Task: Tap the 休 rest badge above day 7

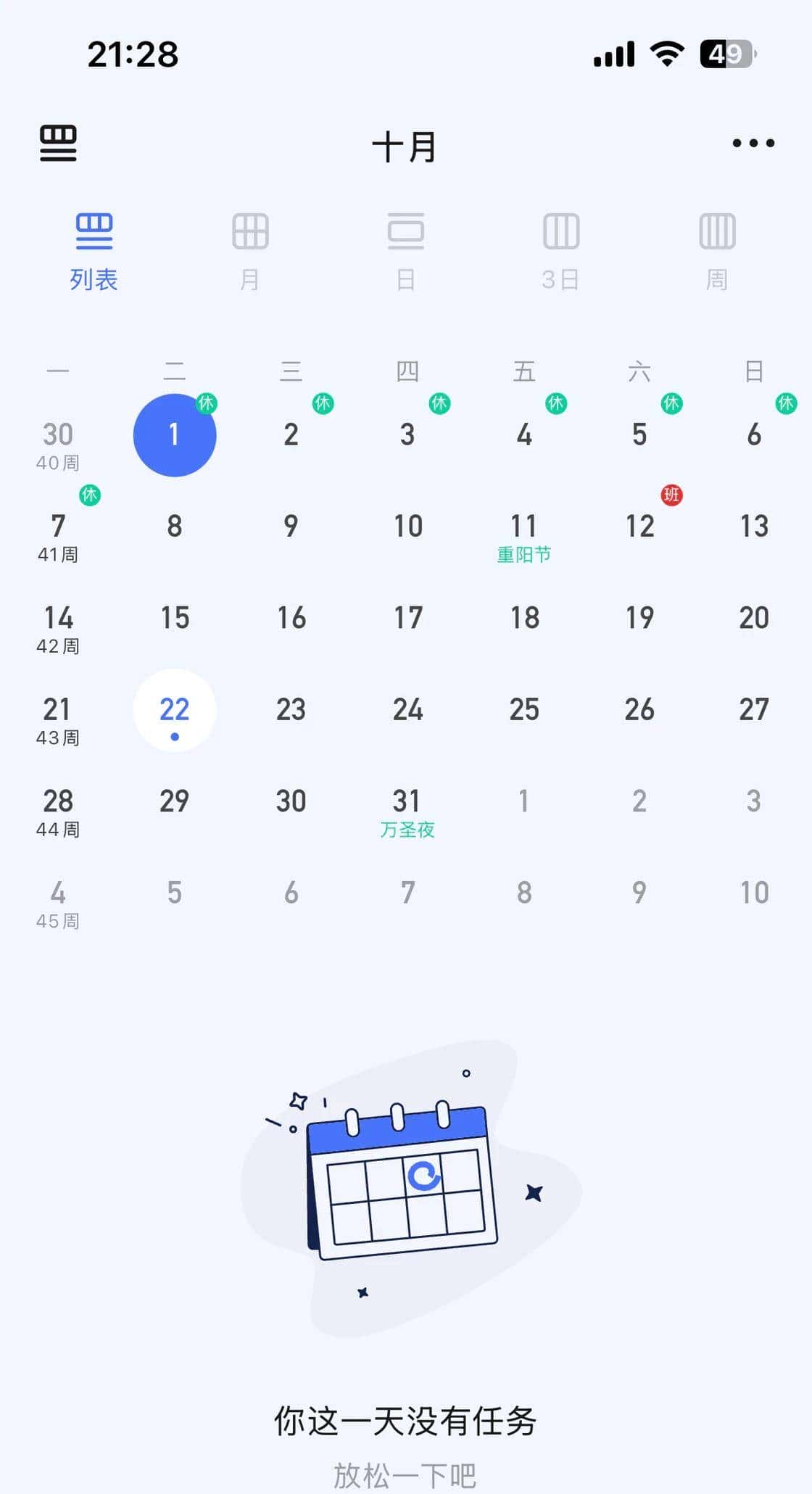Action: [89, 496]
